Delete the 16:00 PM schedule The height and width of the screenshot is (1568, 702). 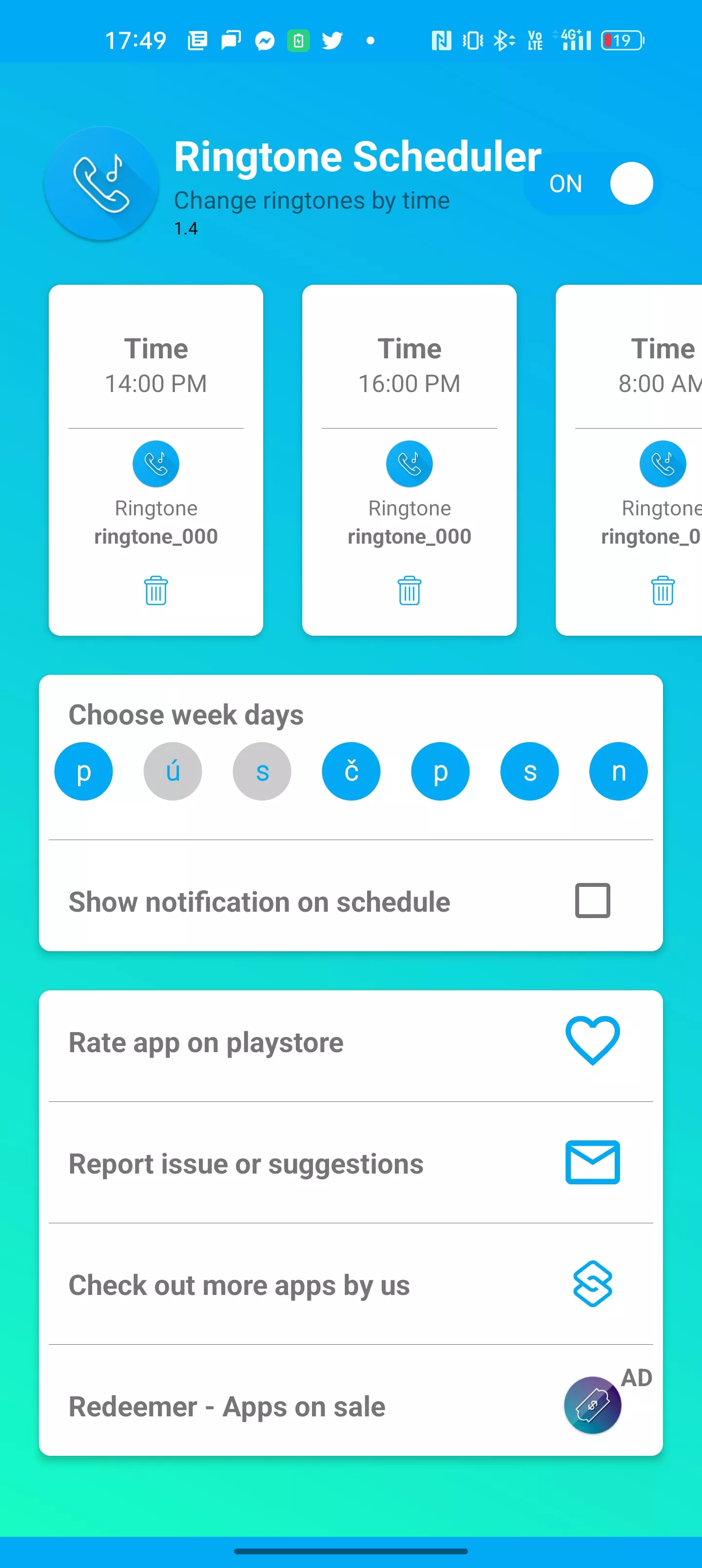(x=409, y=590)
